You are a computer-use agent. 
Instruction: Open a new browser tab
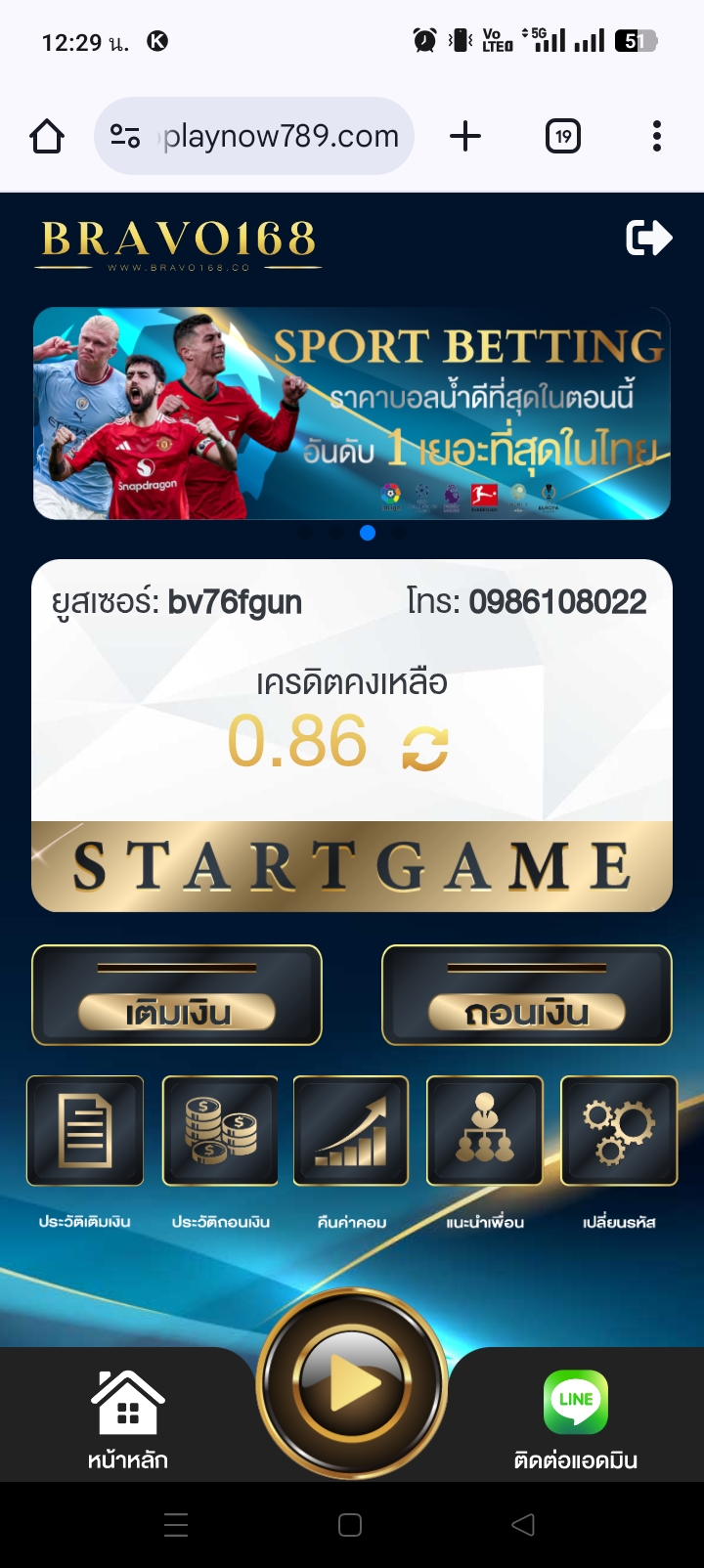point(465,136)
